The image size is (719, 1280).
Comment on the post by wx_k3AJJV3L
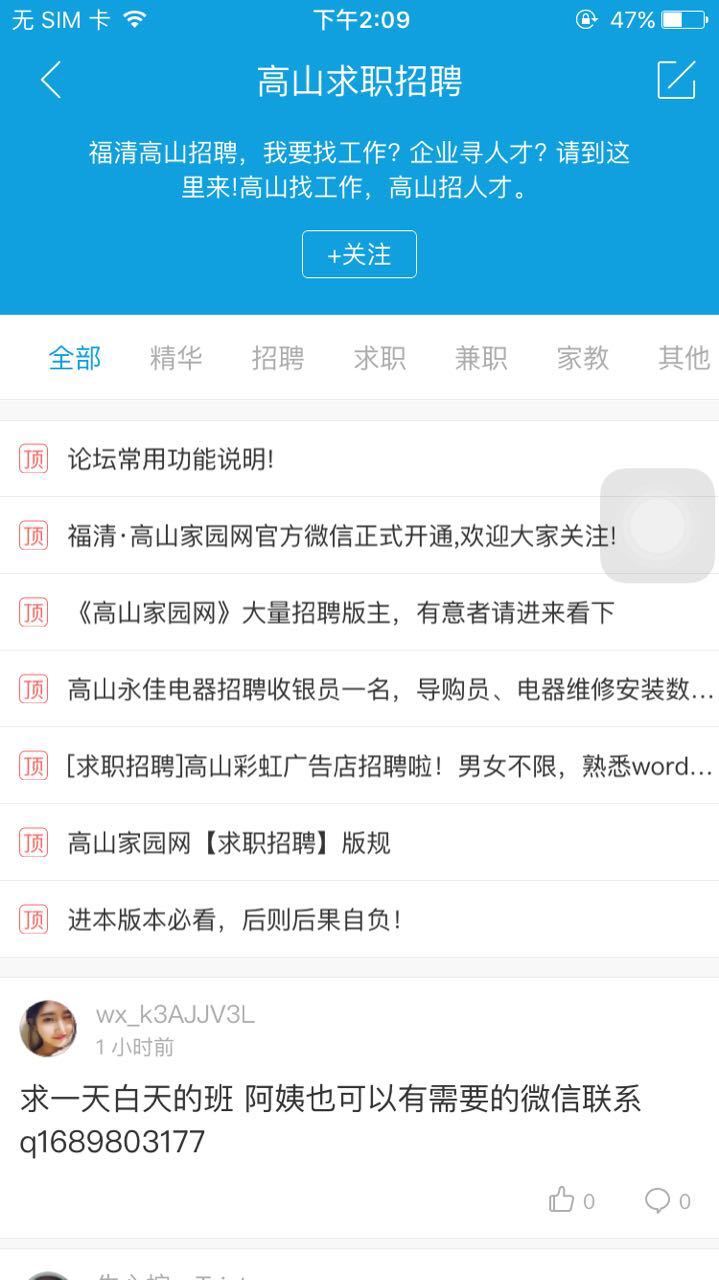pos(667,1201)
